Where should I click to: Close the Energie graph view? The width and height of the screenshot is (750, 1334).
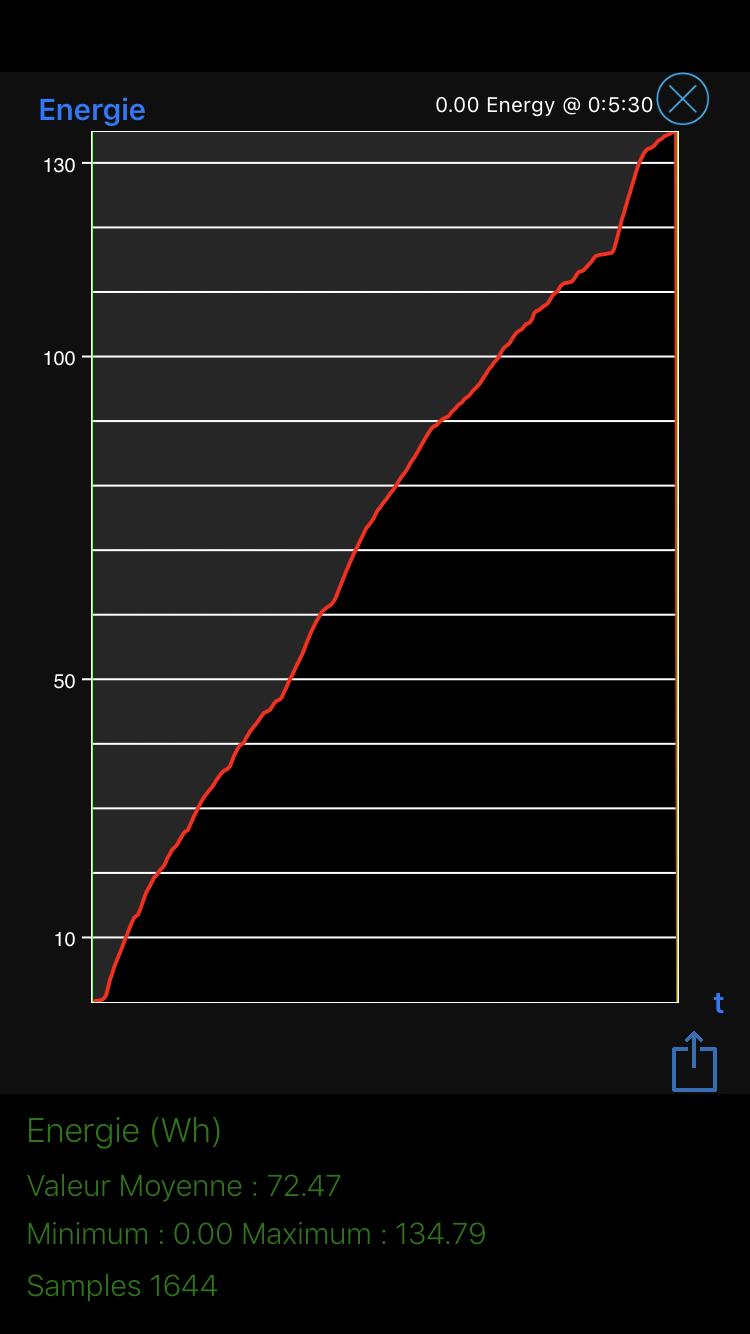[684, 99]
